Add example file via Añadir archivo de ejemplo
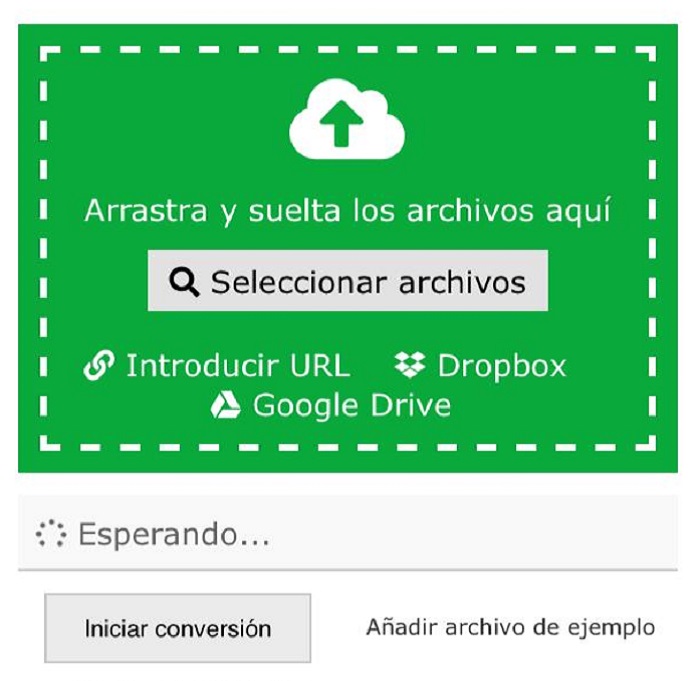Viewport: 700px width, 681px height. coord(510,628)
